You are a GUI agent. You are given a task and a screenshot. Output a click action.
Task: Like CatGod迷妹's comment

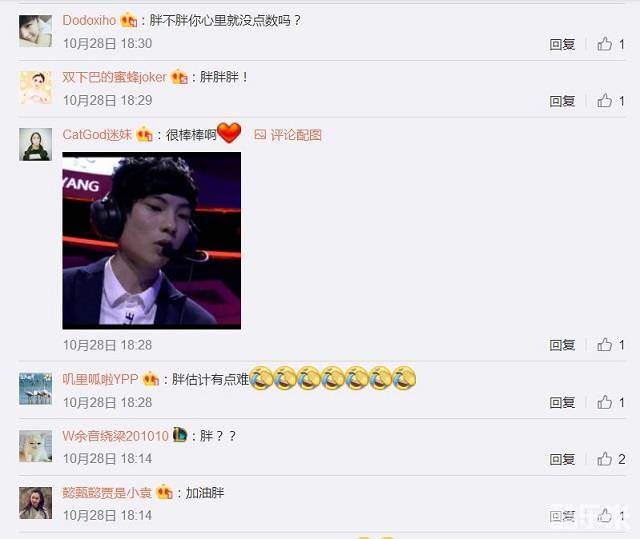coord(605,345)
